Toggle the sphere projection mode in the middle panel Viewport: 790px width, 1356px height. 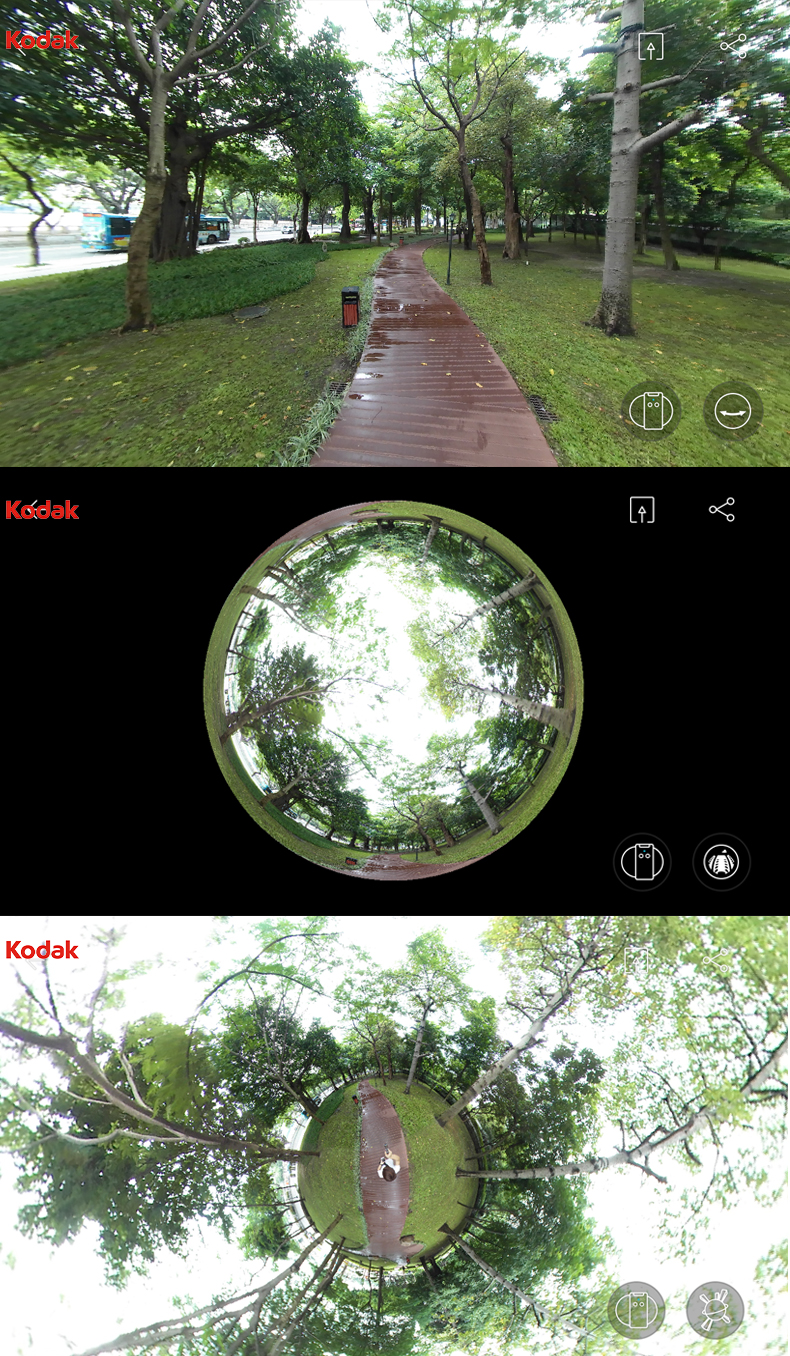click(x=721, y=862)
